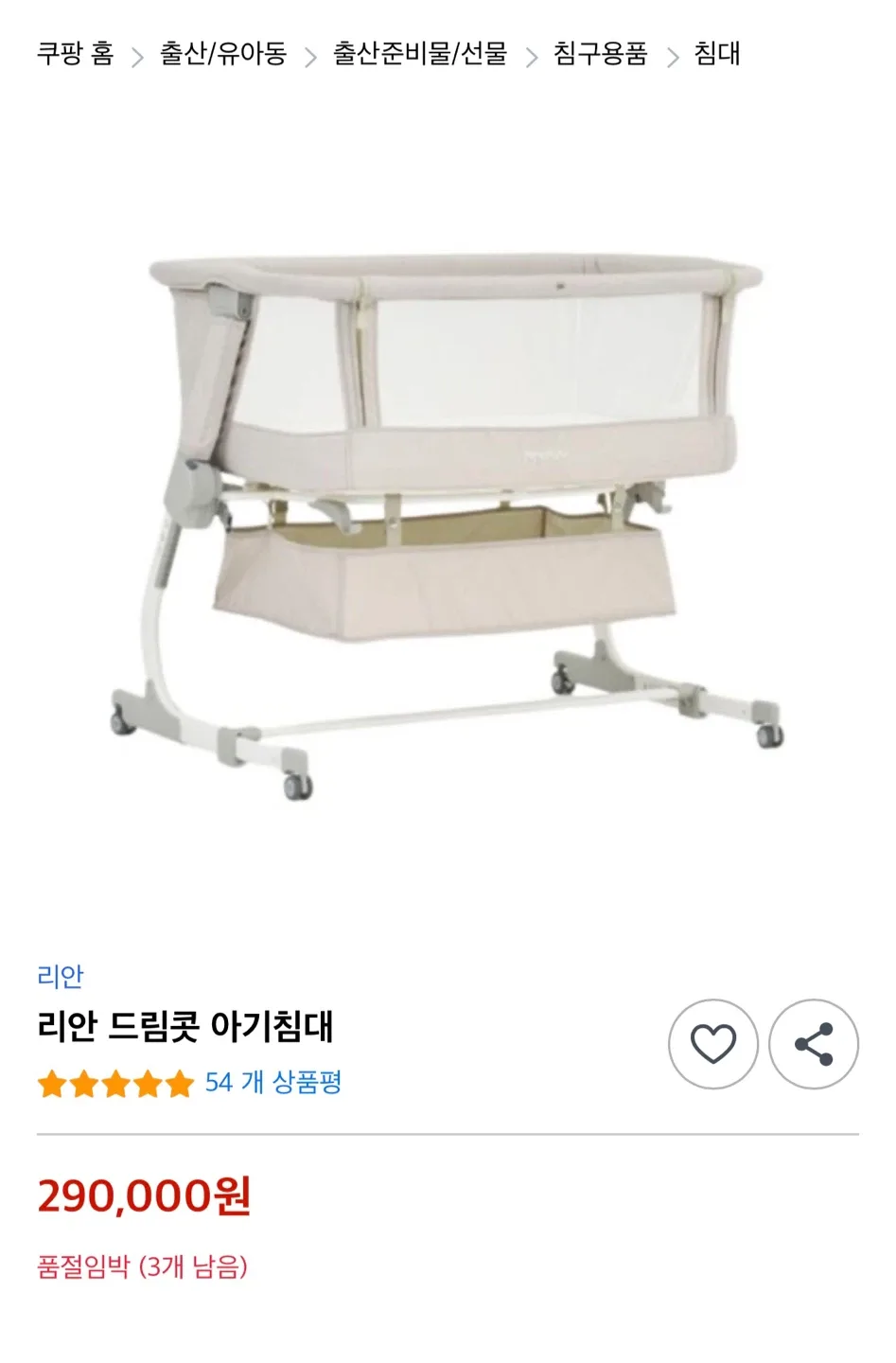Navigate to 침구용품 breadcrumb

point(600,54)
